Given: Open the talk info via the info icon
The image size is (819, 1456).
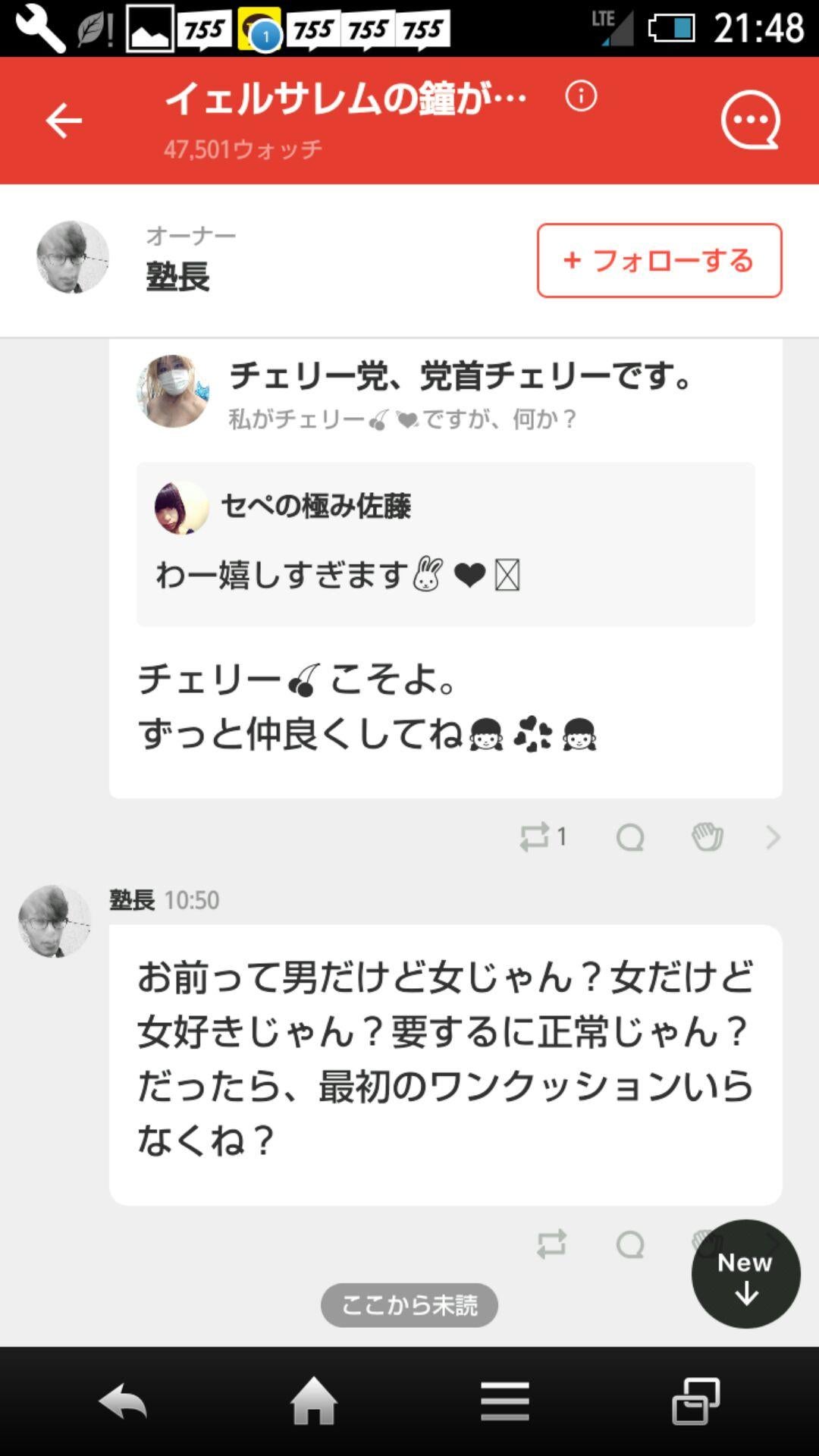Looking at the screenshot, I should 581,96.
